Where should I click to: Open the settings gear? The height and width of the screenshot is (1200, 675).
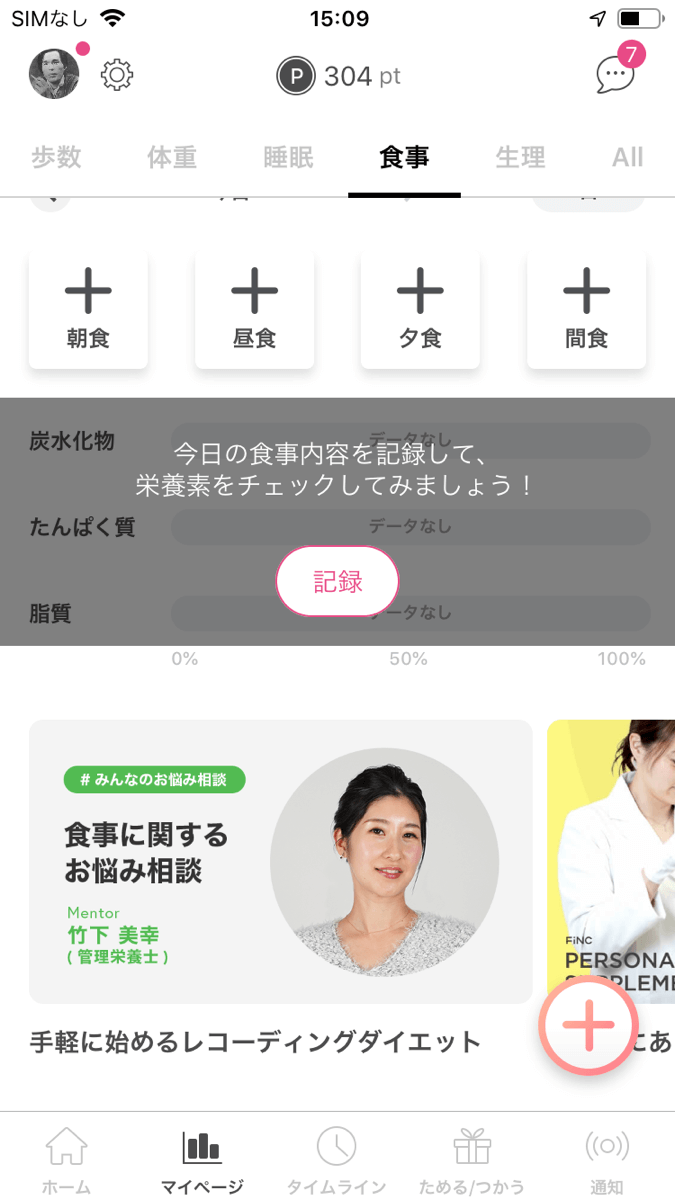[x=118, y=75]
